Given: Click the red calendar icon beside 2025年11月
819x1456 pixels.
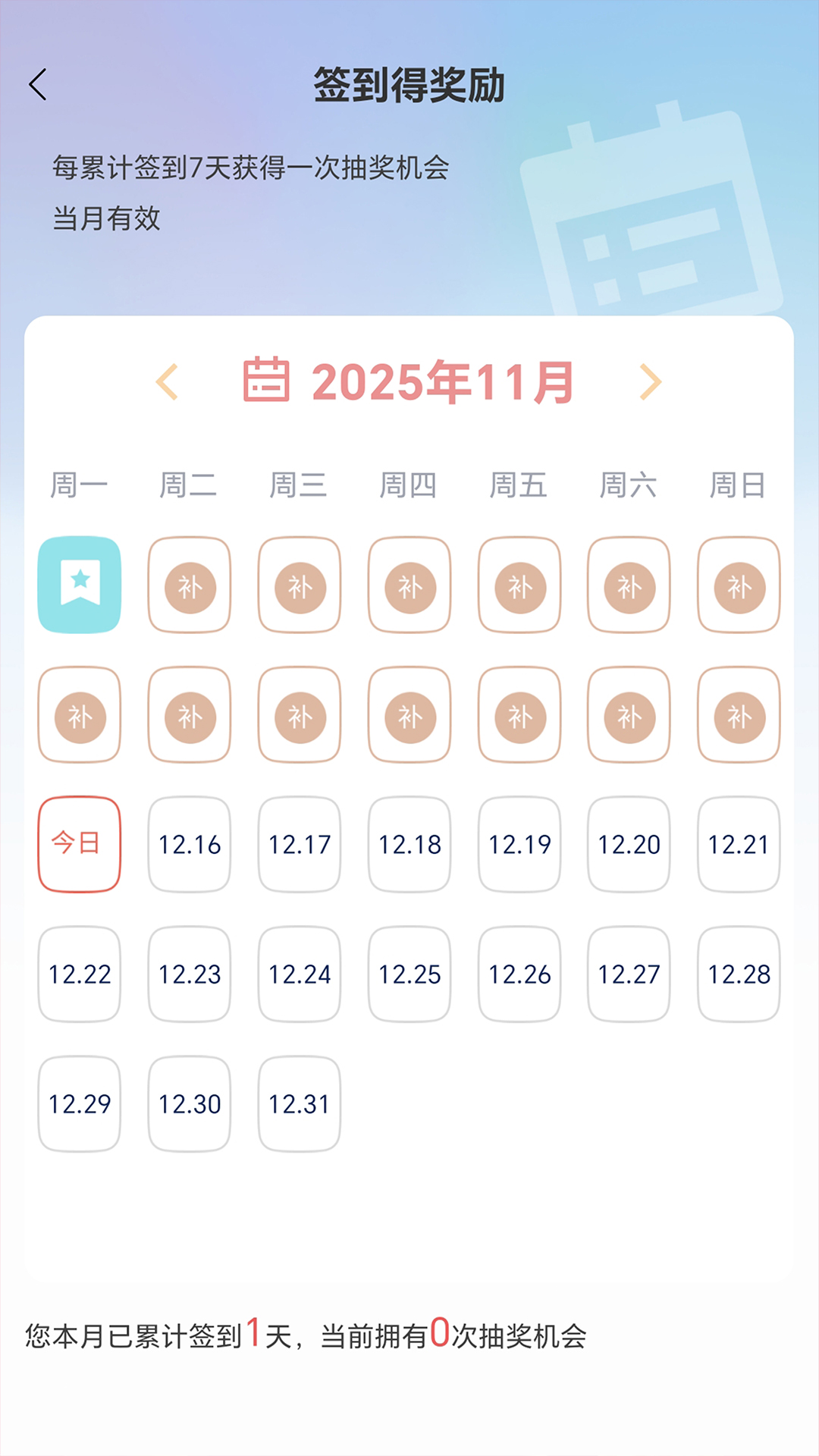Looking at the screenshot, I should click(x=268, y=381).
